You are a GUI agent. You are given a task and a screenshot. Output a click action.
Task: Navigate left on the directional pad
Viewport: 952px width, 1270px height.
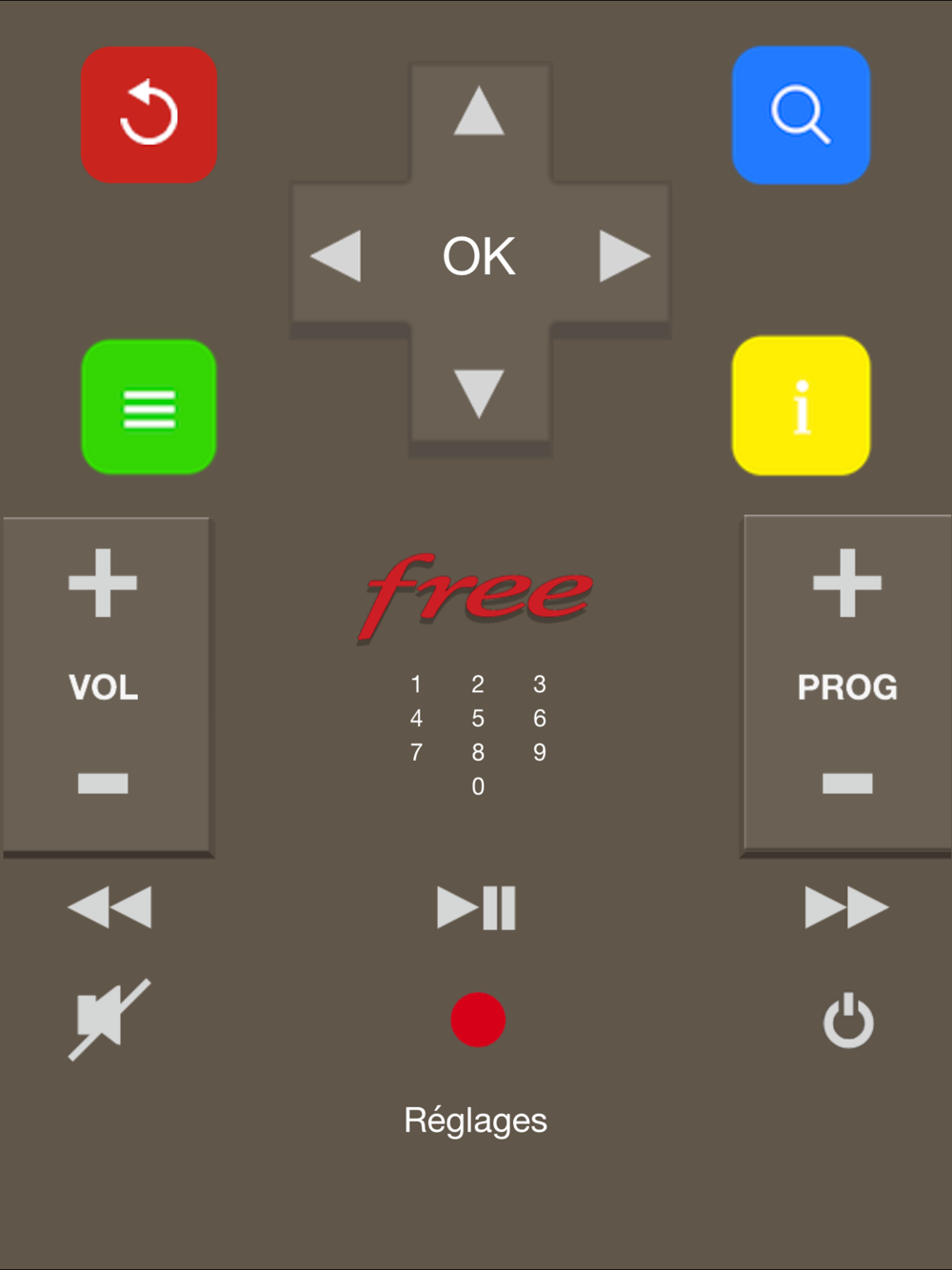click(x=336, y=256)
